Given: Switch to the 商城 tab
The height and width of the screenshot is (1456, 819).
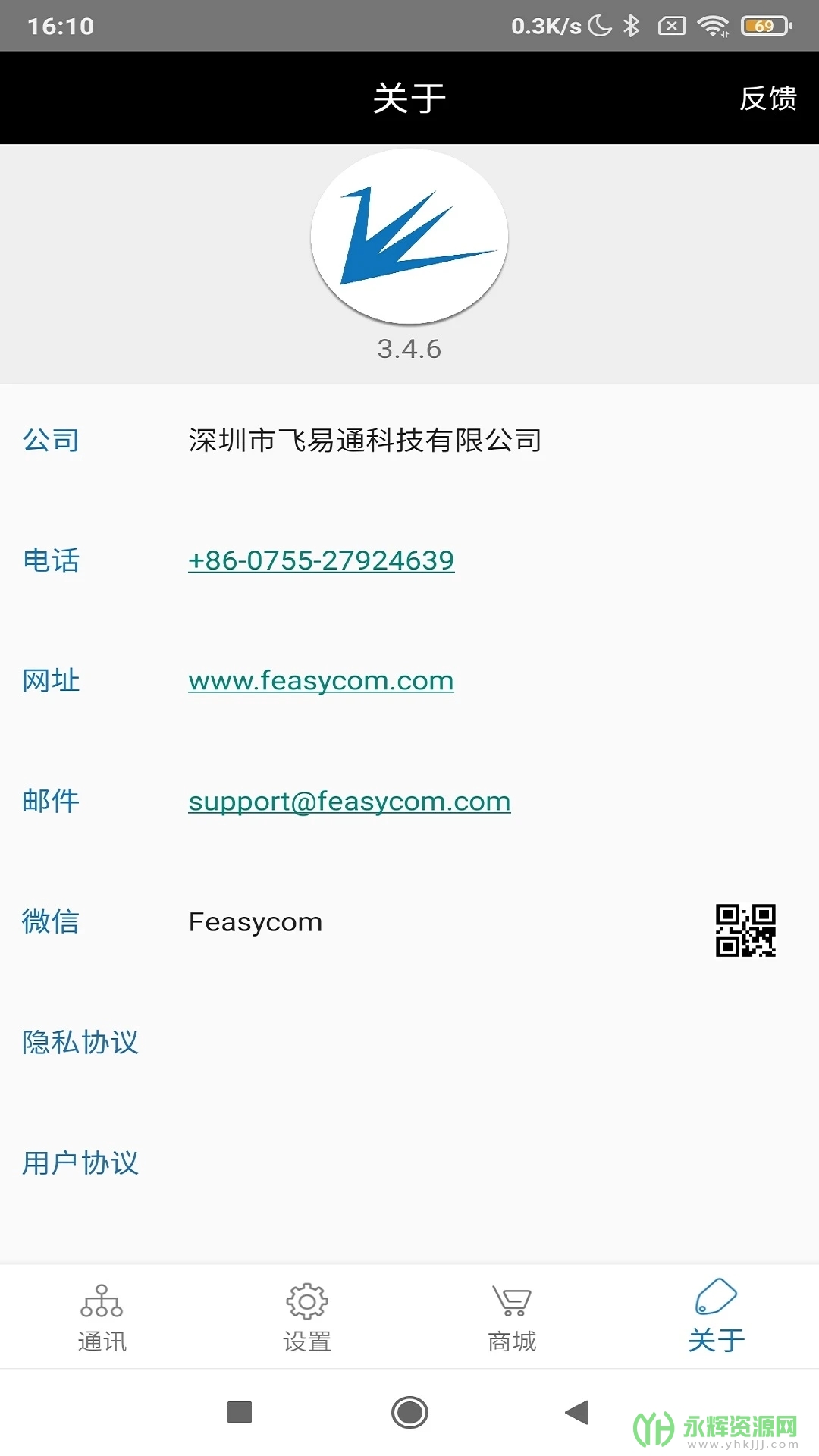Looking at the screenshot, I should click(512, 1318).
